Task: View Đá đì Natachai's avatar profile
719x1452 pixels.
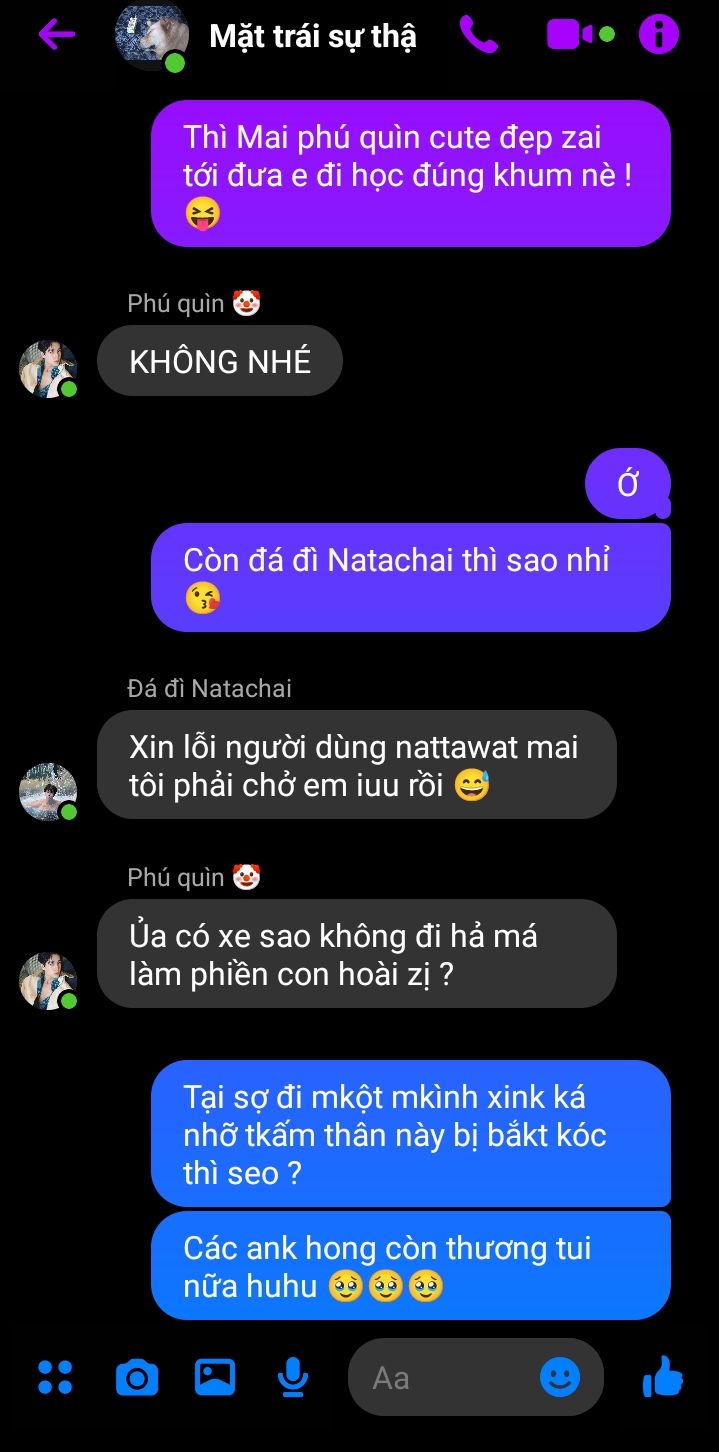Action: [x=48, y=792]
